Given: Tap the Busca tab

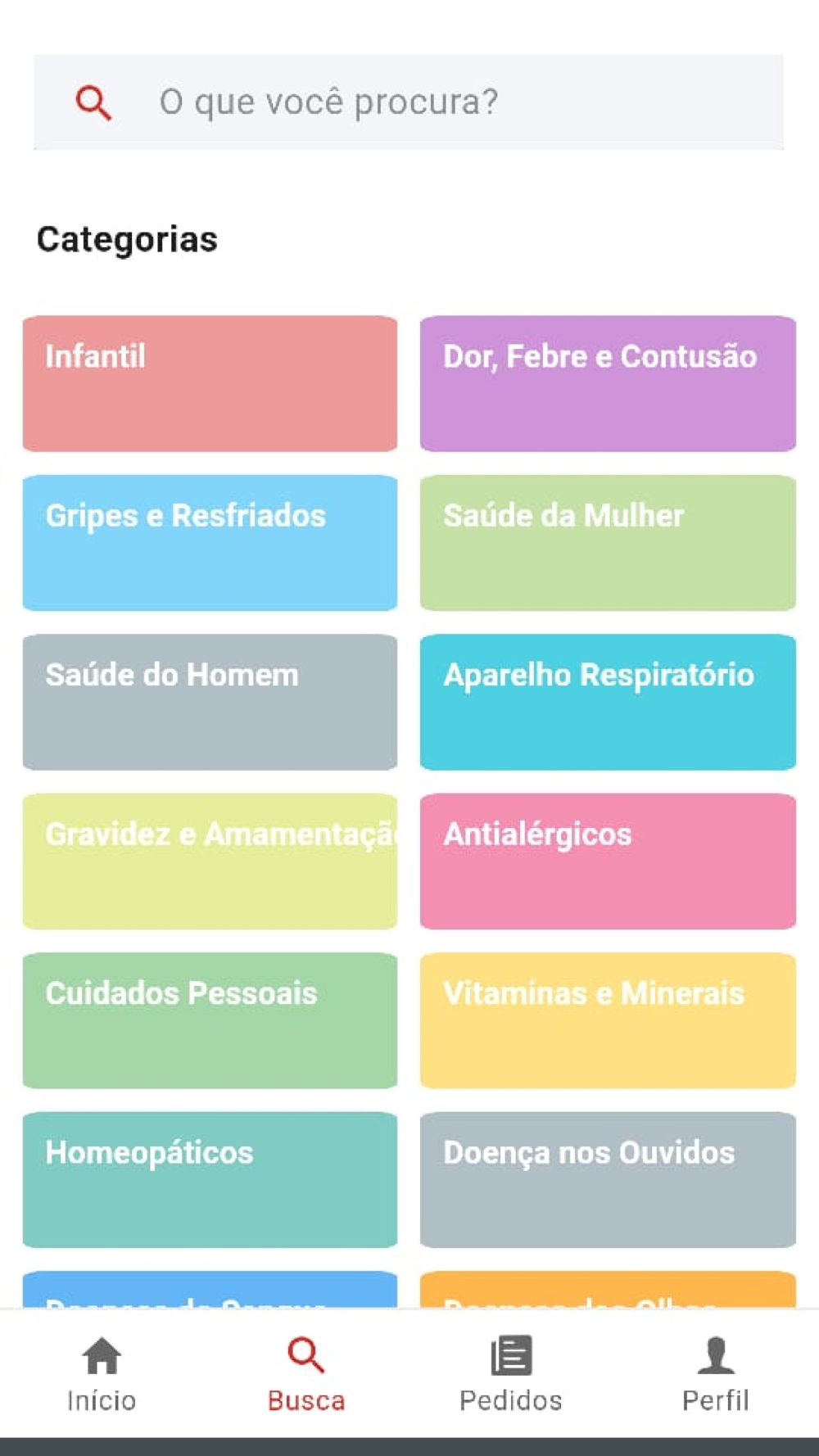Looking at the screenshot, I should coord(306,1373).
